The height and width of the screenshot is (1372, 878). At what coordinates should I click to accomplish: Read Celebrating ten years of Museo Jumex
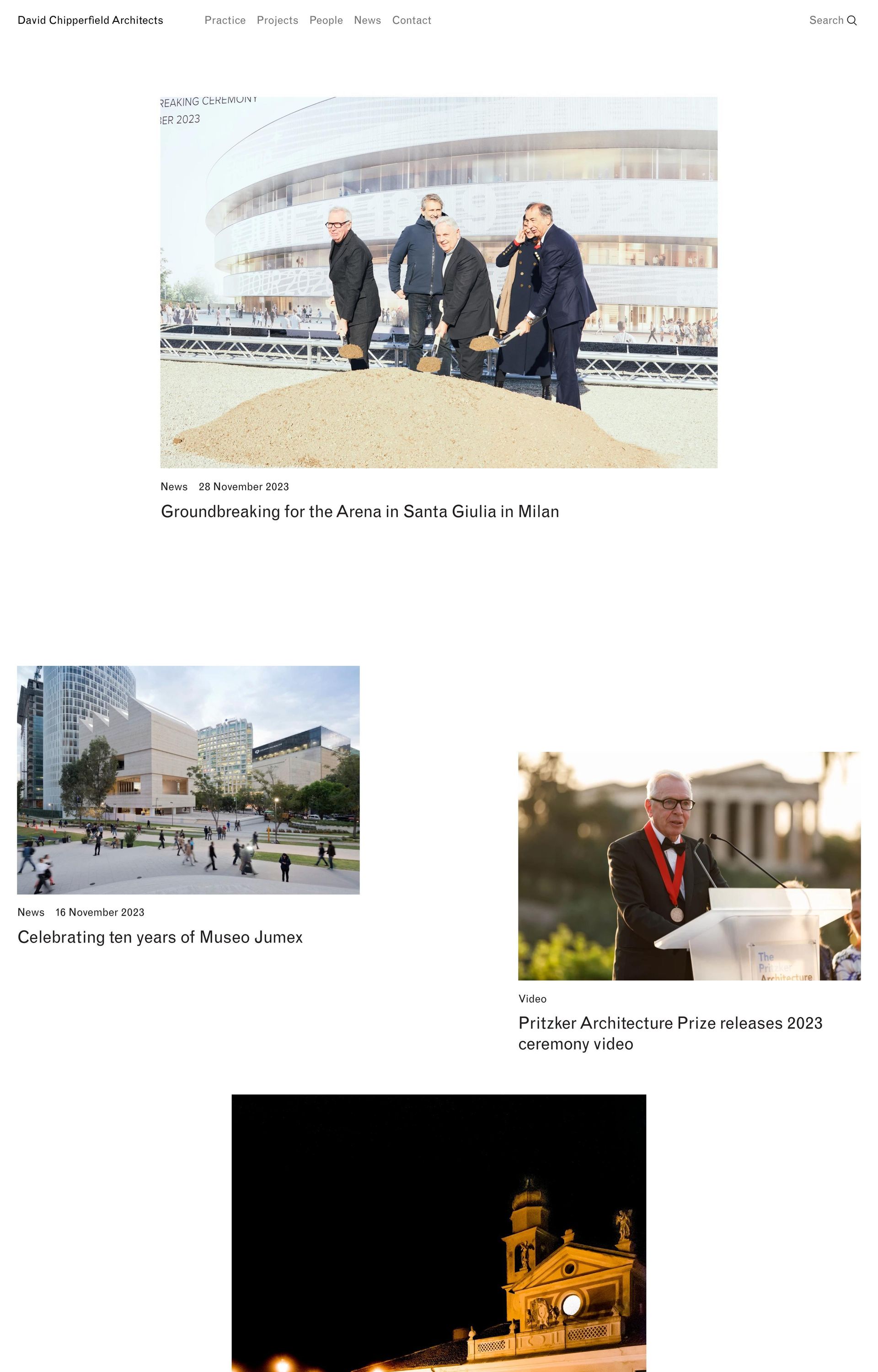[160, 937]
